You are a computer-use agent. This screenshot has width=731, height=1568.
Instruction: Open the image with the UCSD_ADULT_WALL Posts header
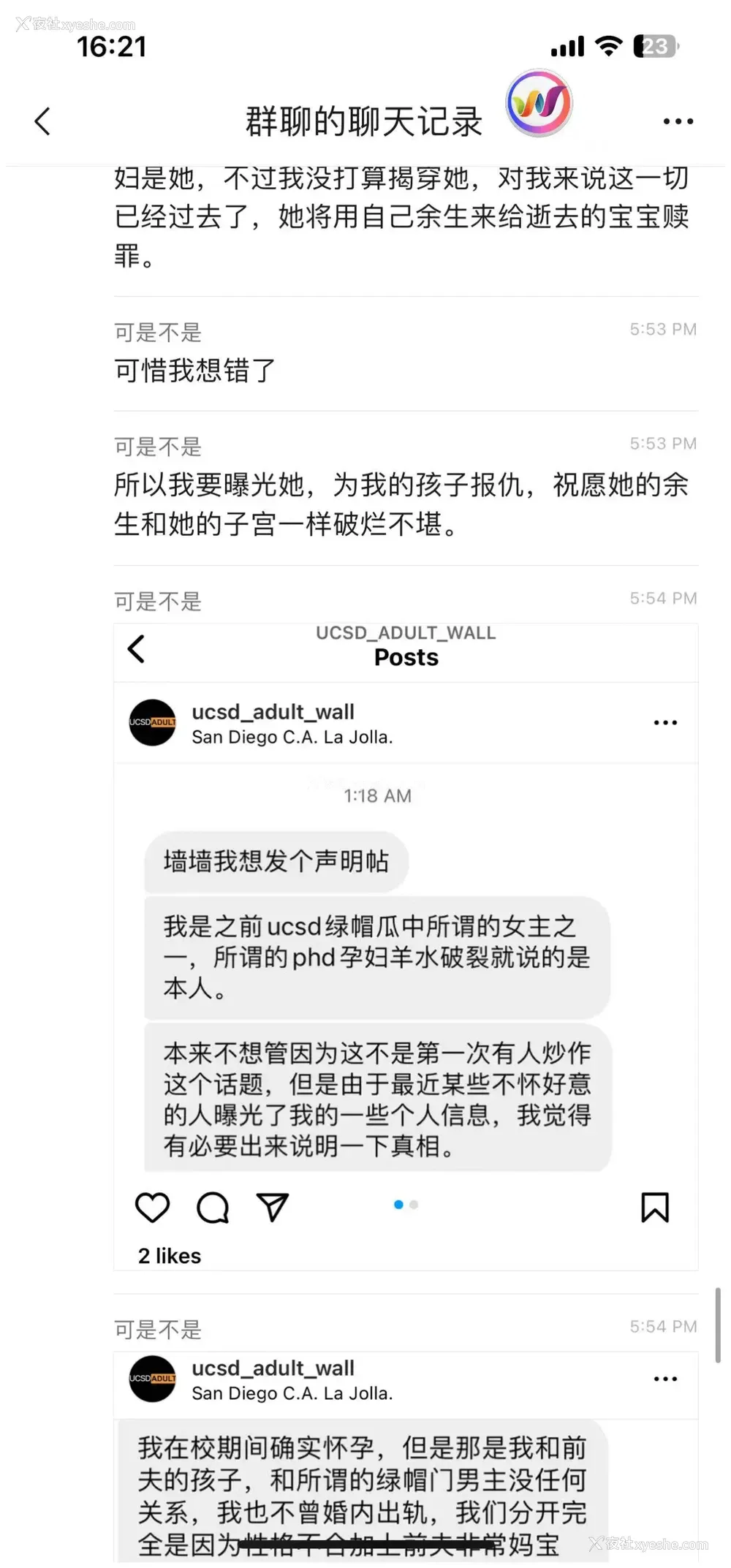point(406,946)
